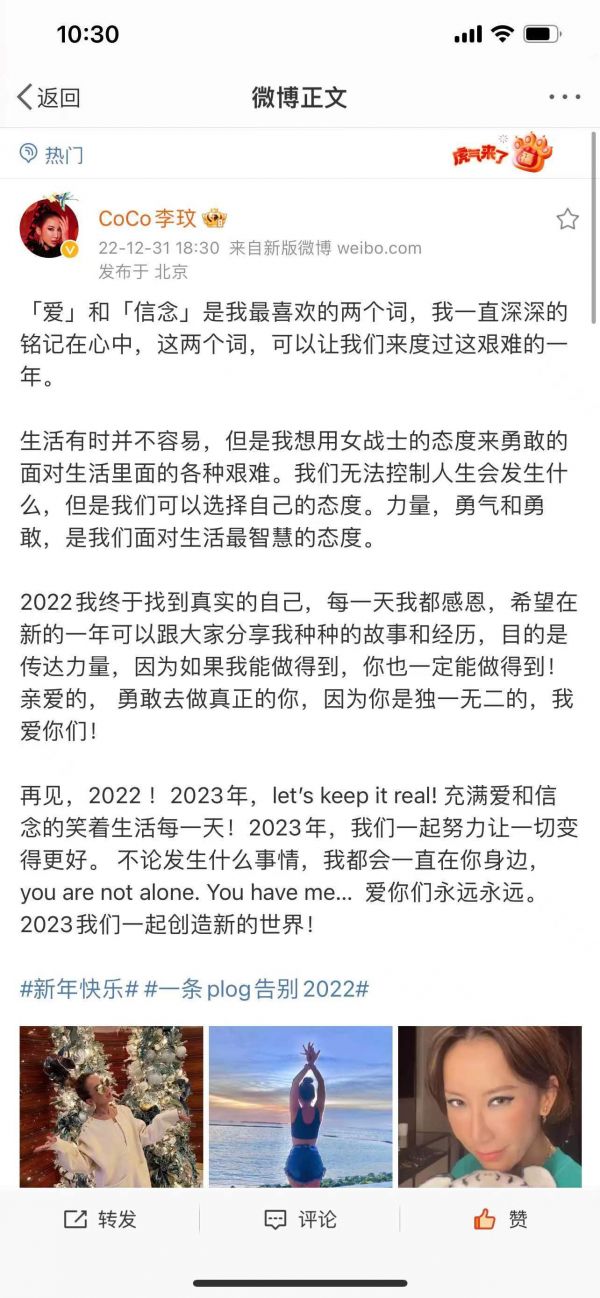Screen dimensions: 600x1298
Task: Open the #一条plog告别2022# hashtag
Action: point(257,989)
